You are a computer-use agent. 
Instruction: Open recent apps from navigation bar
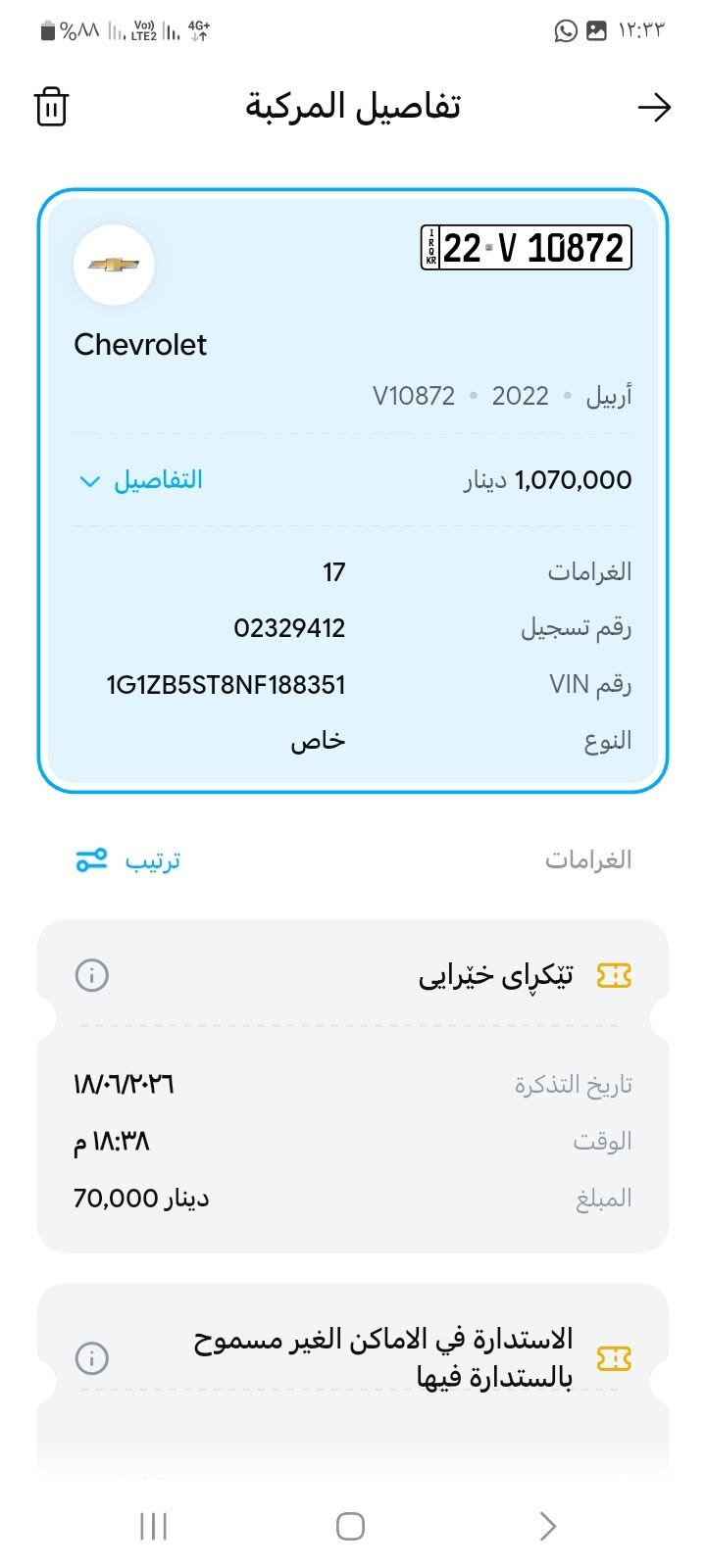click(x=154, y=1526)
